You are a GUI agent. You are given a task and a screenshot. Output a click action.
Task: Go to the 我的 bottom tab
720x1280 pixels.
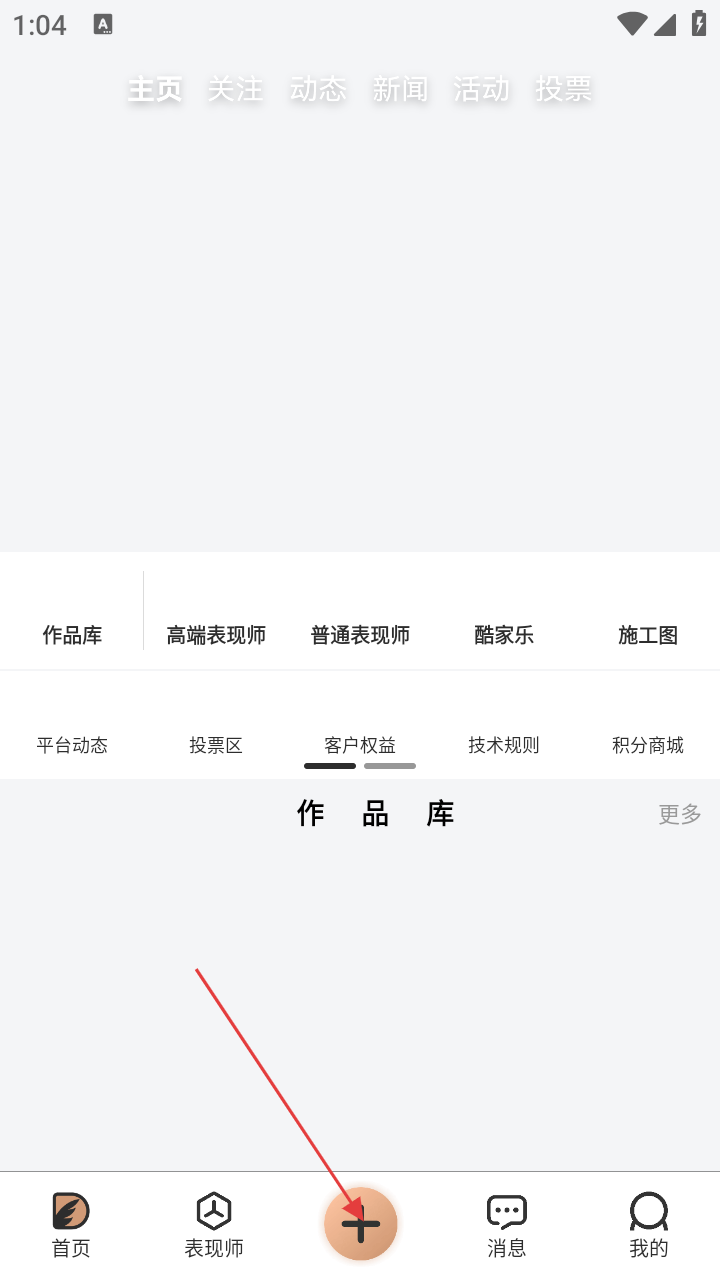[x=648, y=1225]
